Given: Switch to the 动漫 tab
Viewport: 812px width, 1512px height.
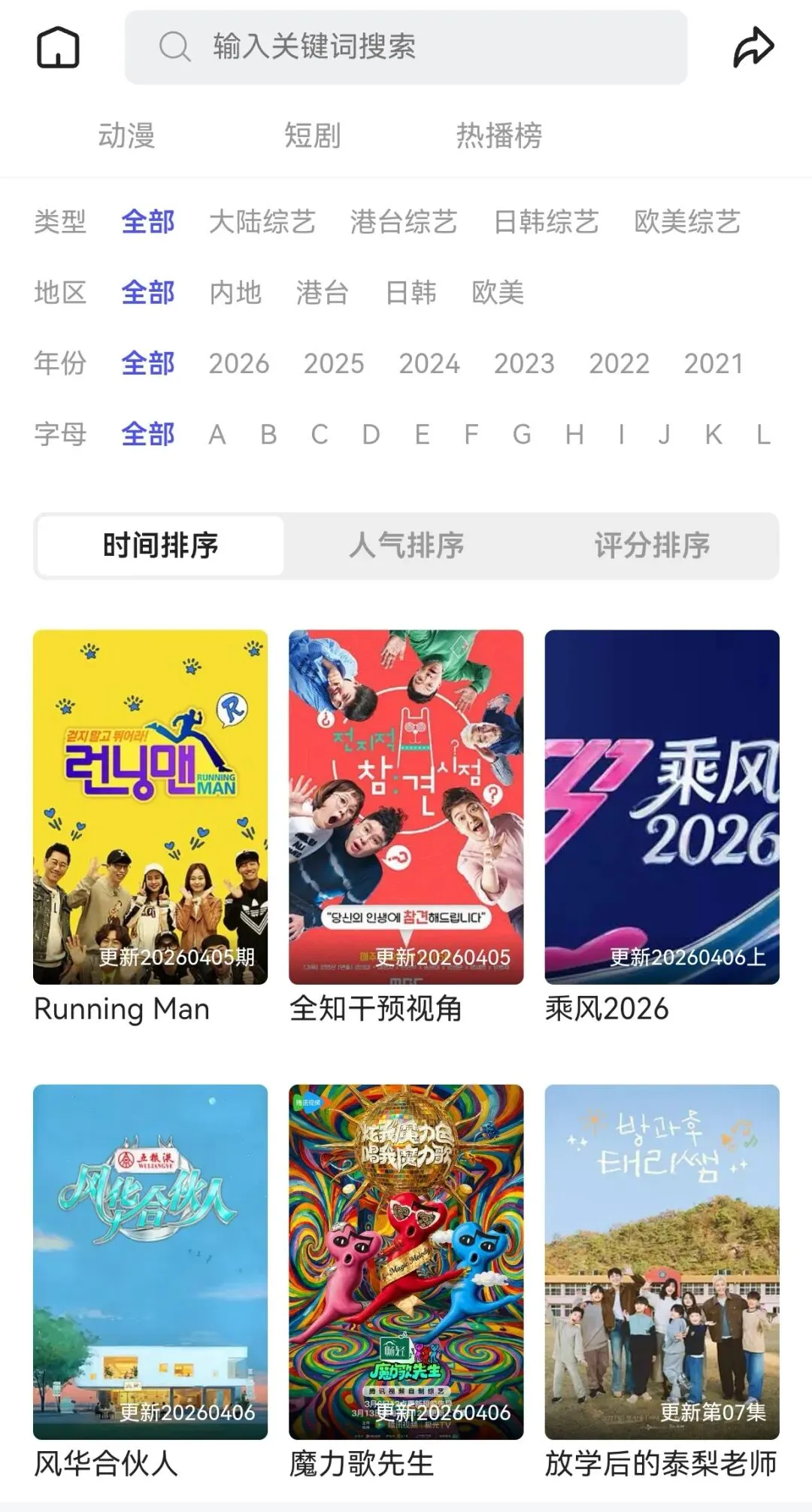Looking at the screenshot, I should [x=126, y=136].
